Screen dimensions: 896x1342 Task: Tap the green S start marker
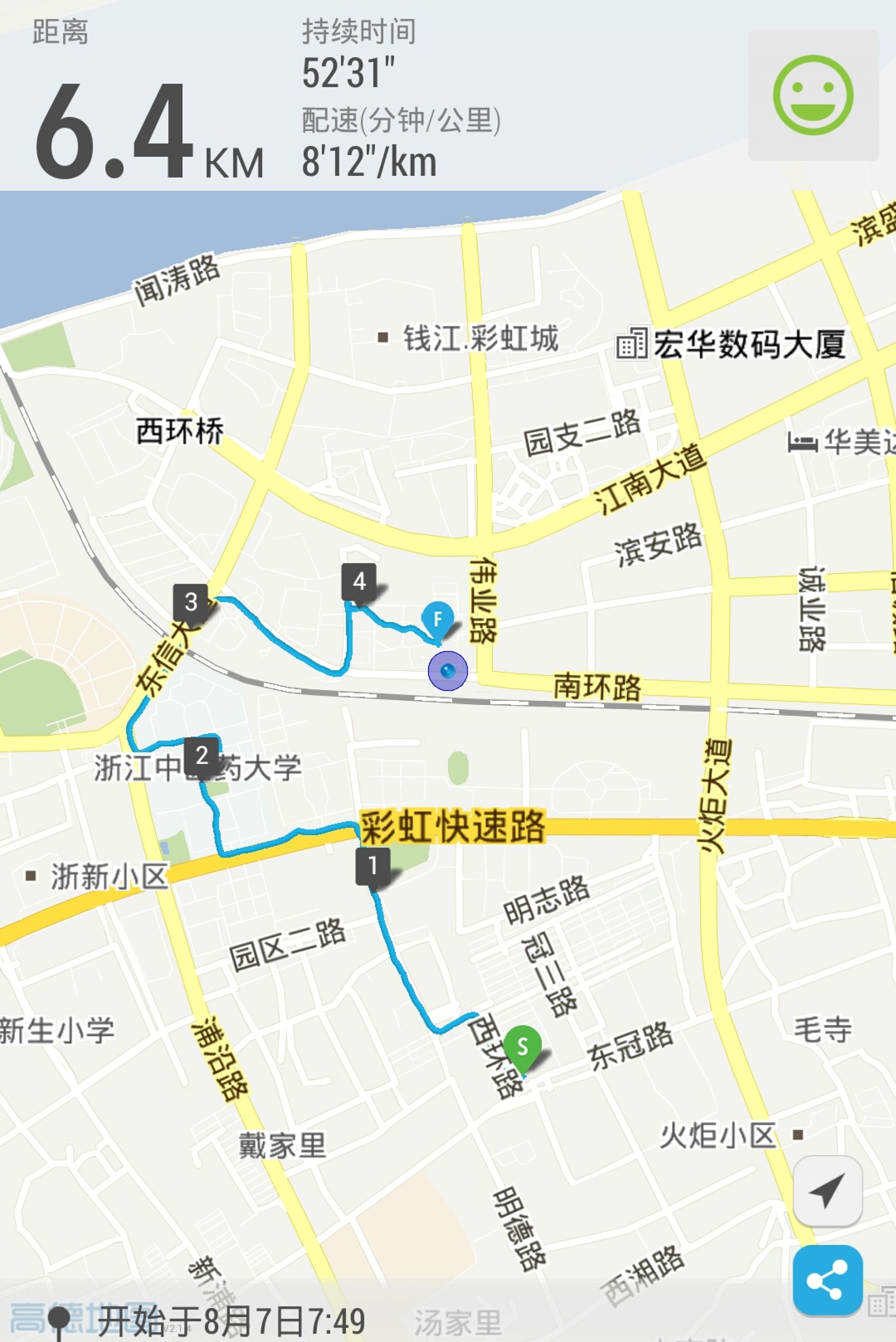coord(522,1047)
